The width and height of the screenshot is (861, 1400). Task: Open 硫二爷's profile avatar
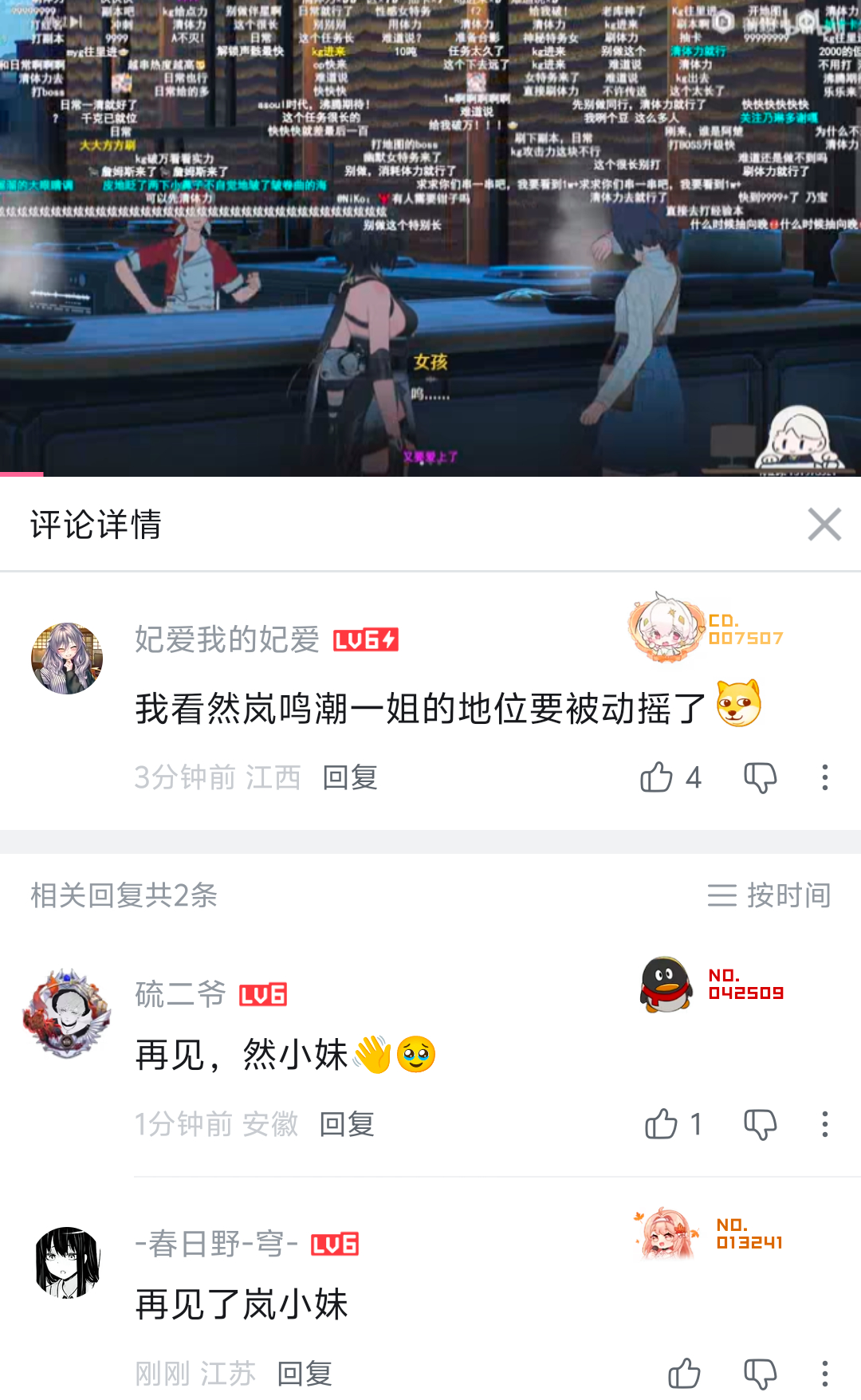[67, 1013]
